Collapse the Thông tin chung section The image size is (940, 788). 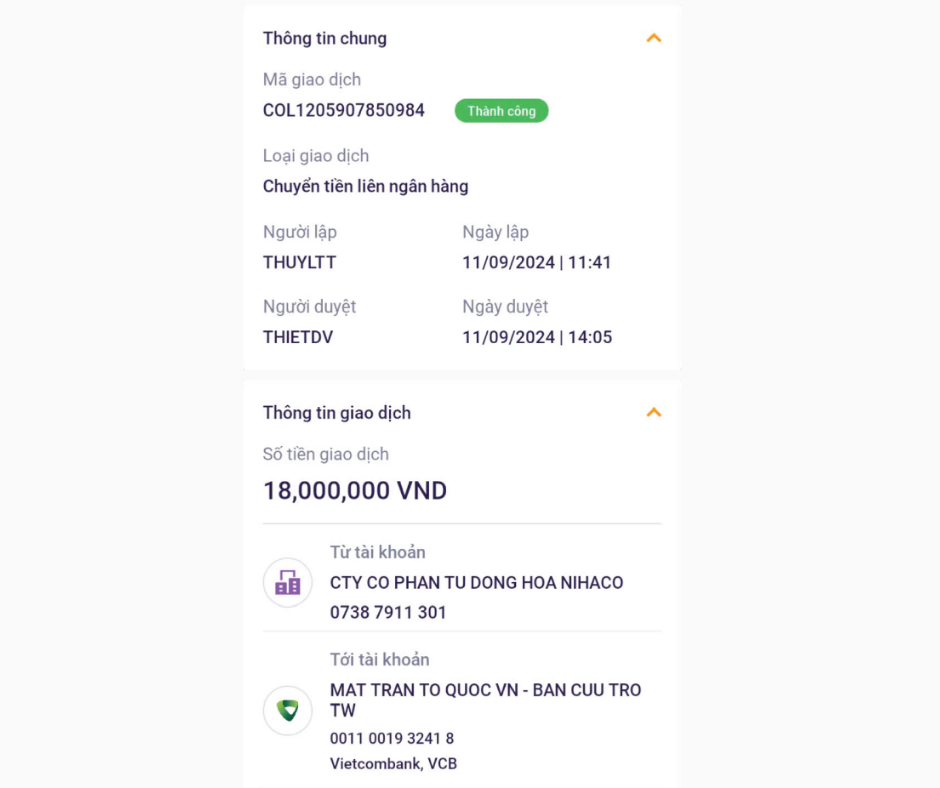coord(654,39)
